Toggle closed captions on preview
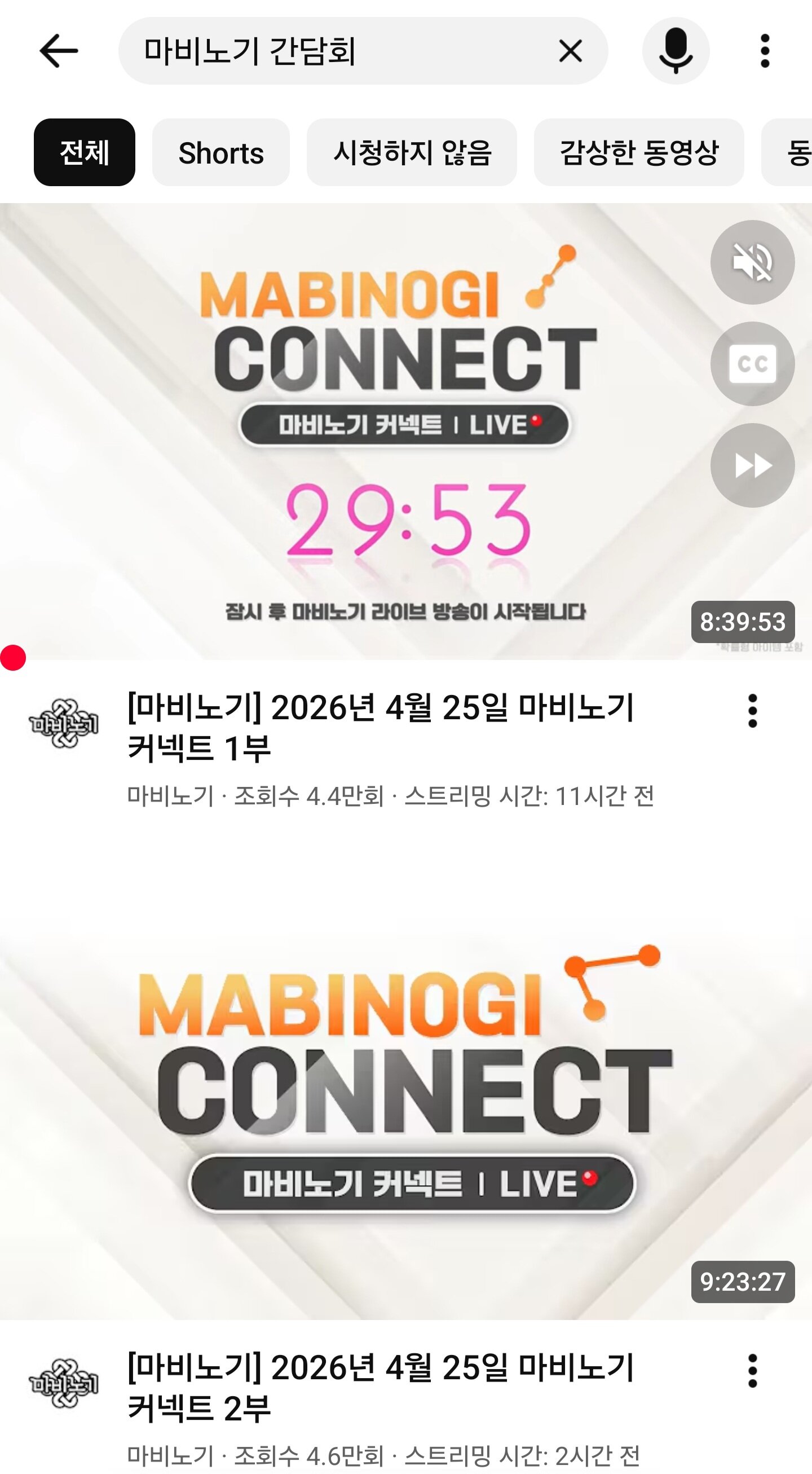The height and width of the screenshot is (1474, 812). point(752,363)
